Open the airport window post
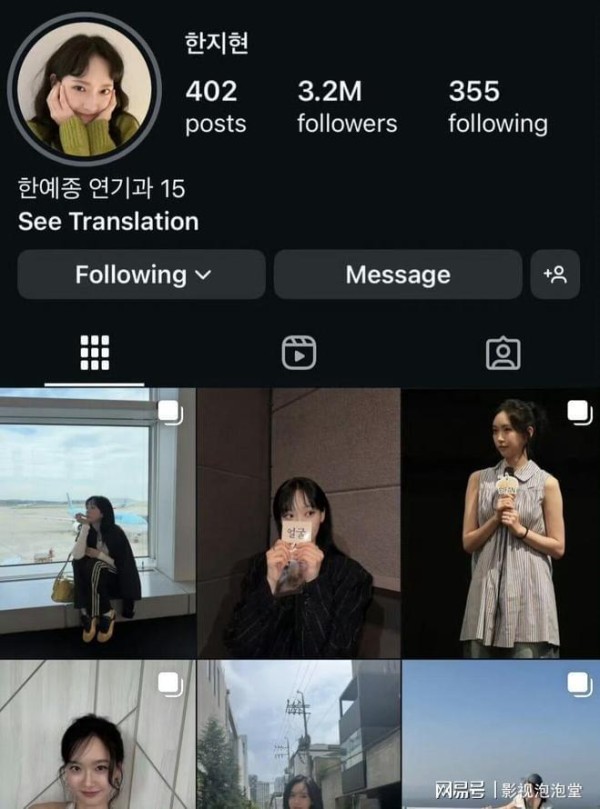 [97, 522]
